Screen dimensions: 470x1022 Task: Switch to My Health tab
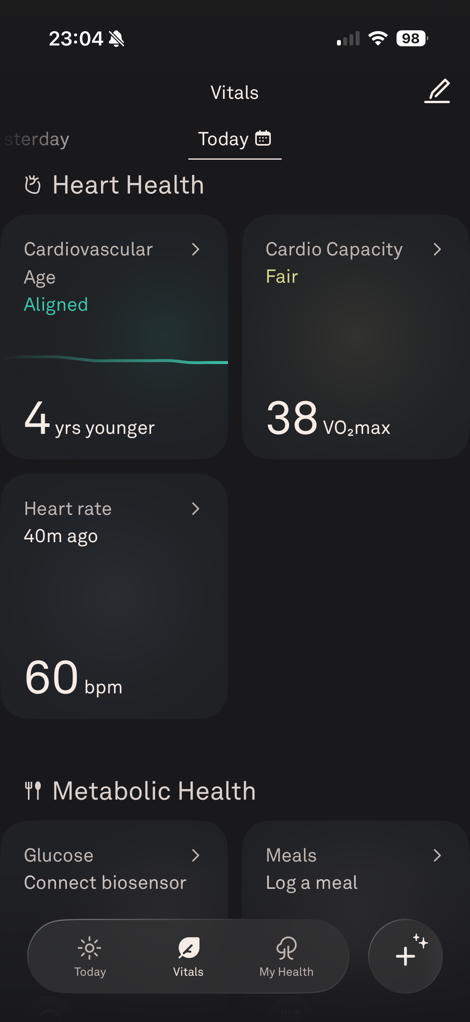[286, 957]
